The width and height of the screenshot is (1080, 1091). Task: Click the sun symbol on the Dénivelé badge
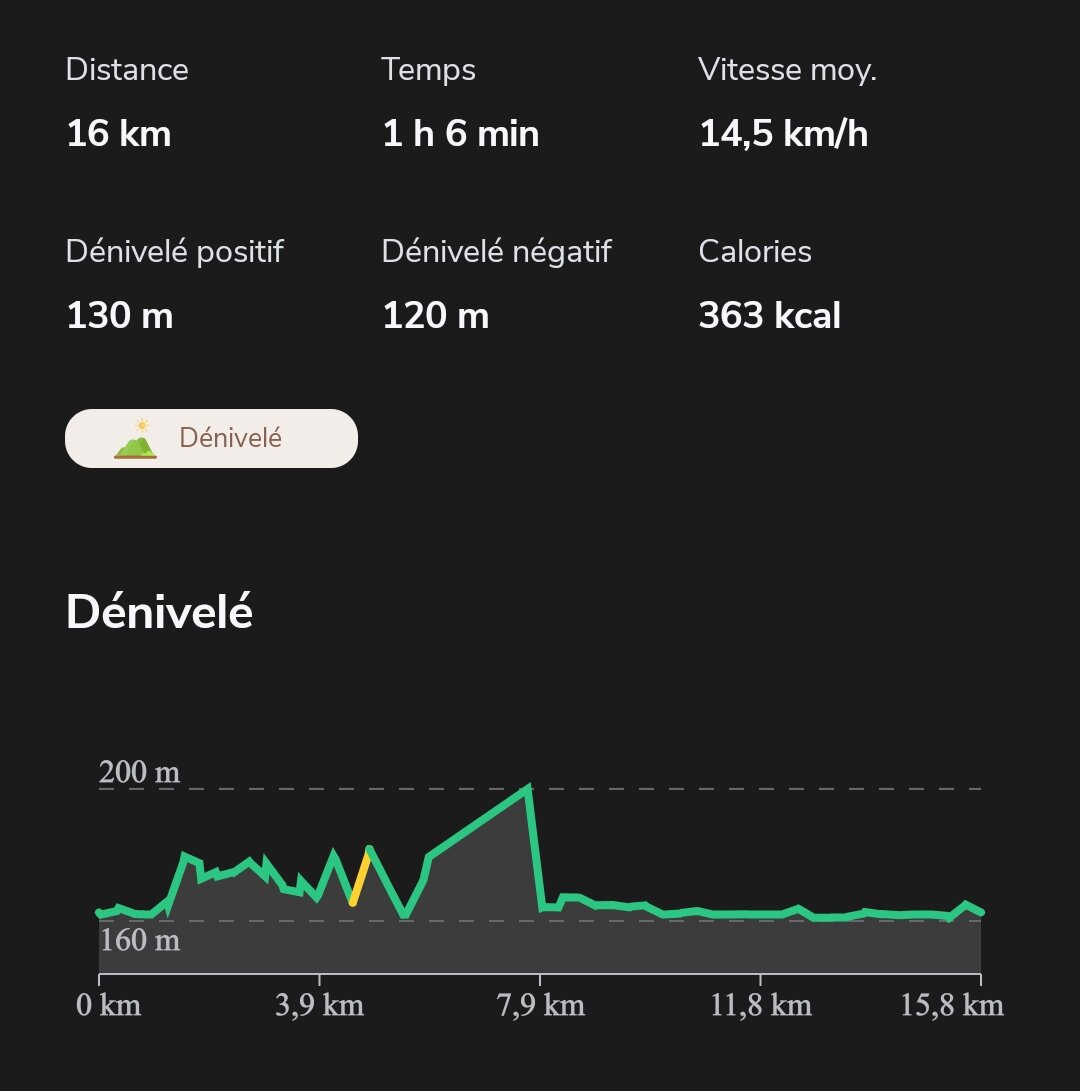point(144,425)
